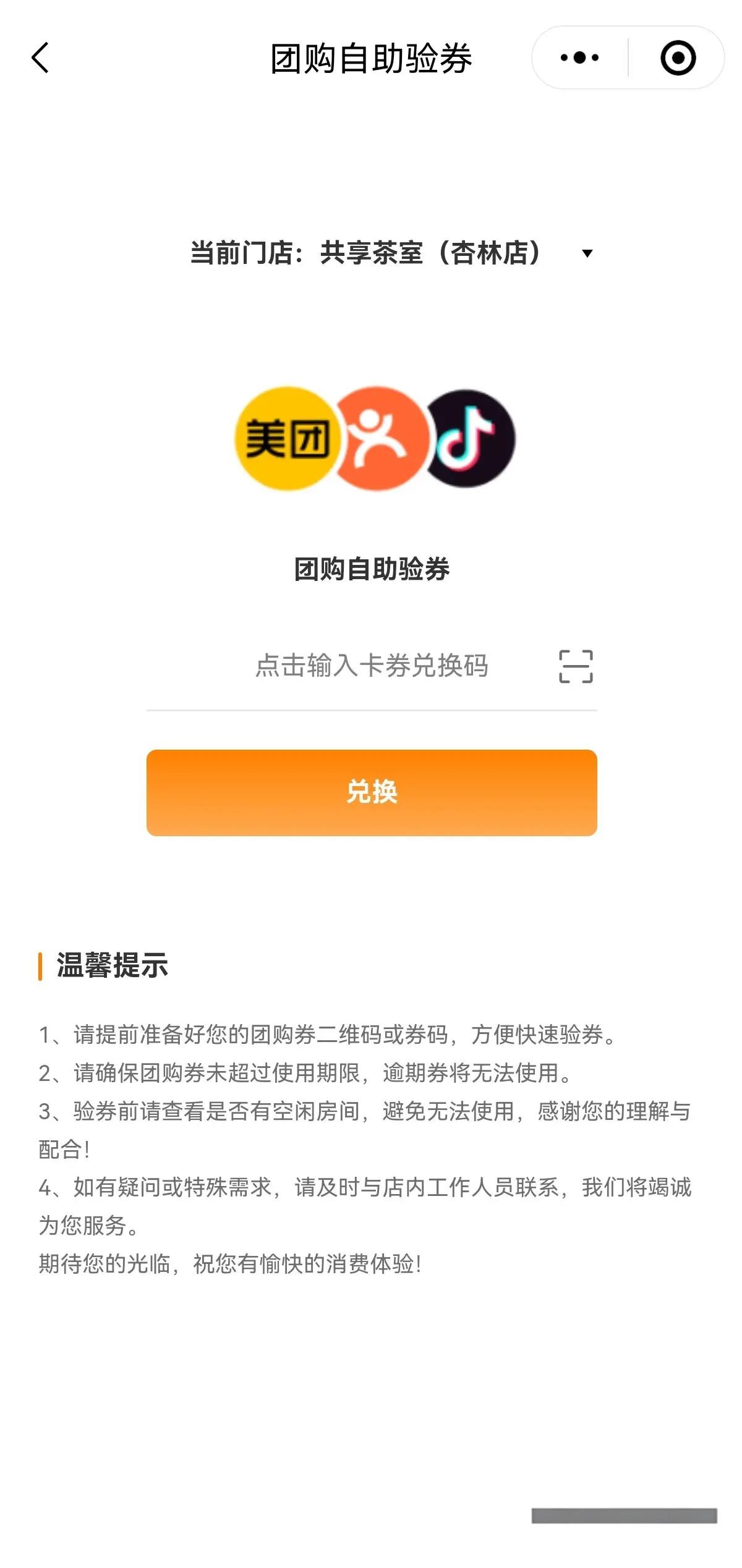Image resolution: width=742 pixels, height=1568 pixels.
Task: Go back using the top-left arrow
Action: 40,58
